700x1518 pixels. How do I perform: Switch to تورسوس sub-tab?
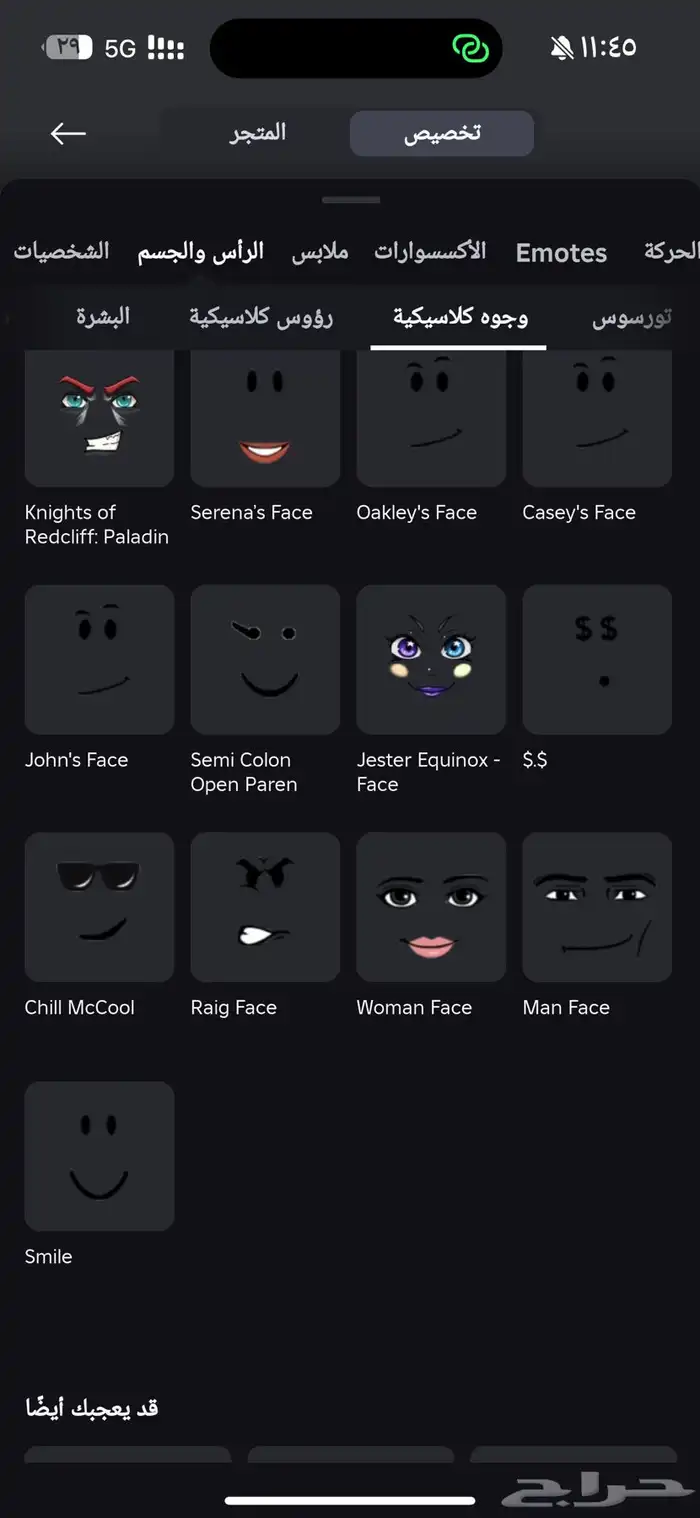(x=632, y=318)
